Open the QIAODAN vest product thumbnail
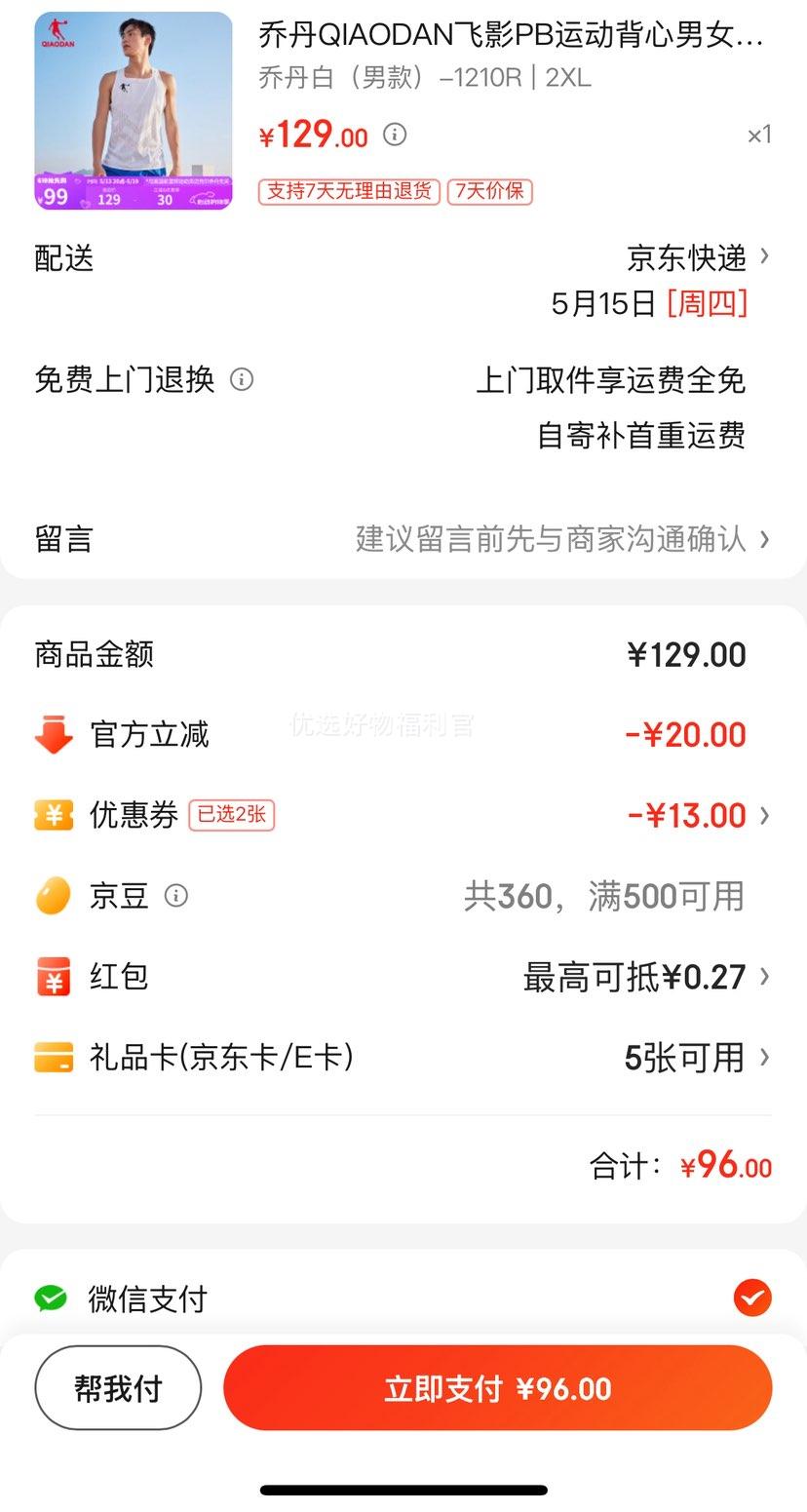Image resolution: width=807 pixels, height=1512 pixels. pyautogui.click(x=134, y=110)
